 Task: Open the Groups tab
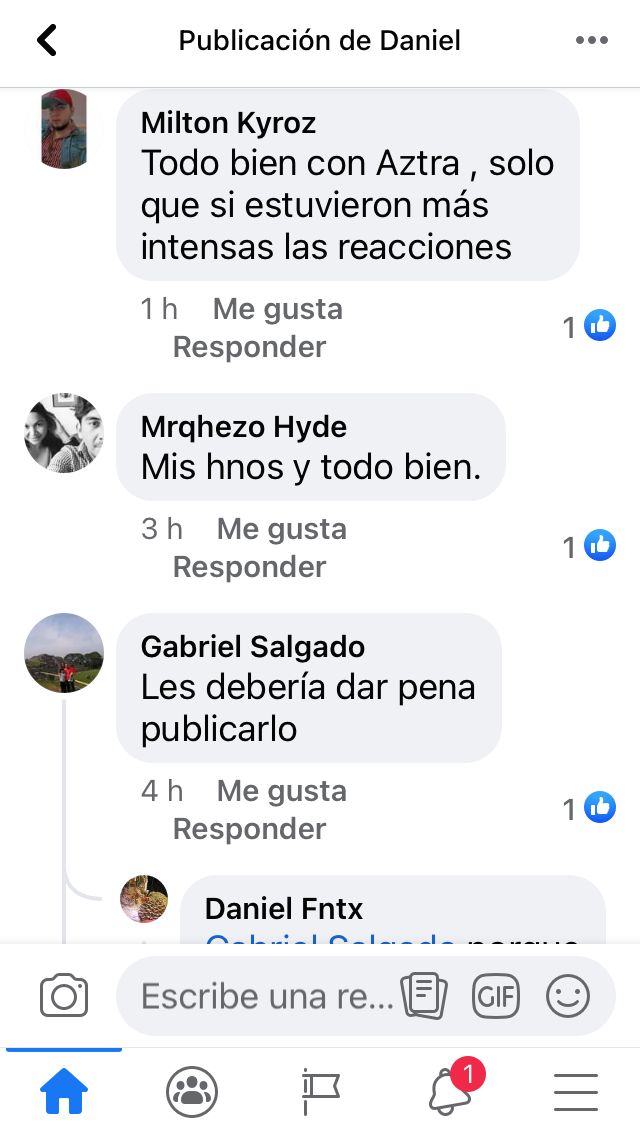coord(192,1091)
